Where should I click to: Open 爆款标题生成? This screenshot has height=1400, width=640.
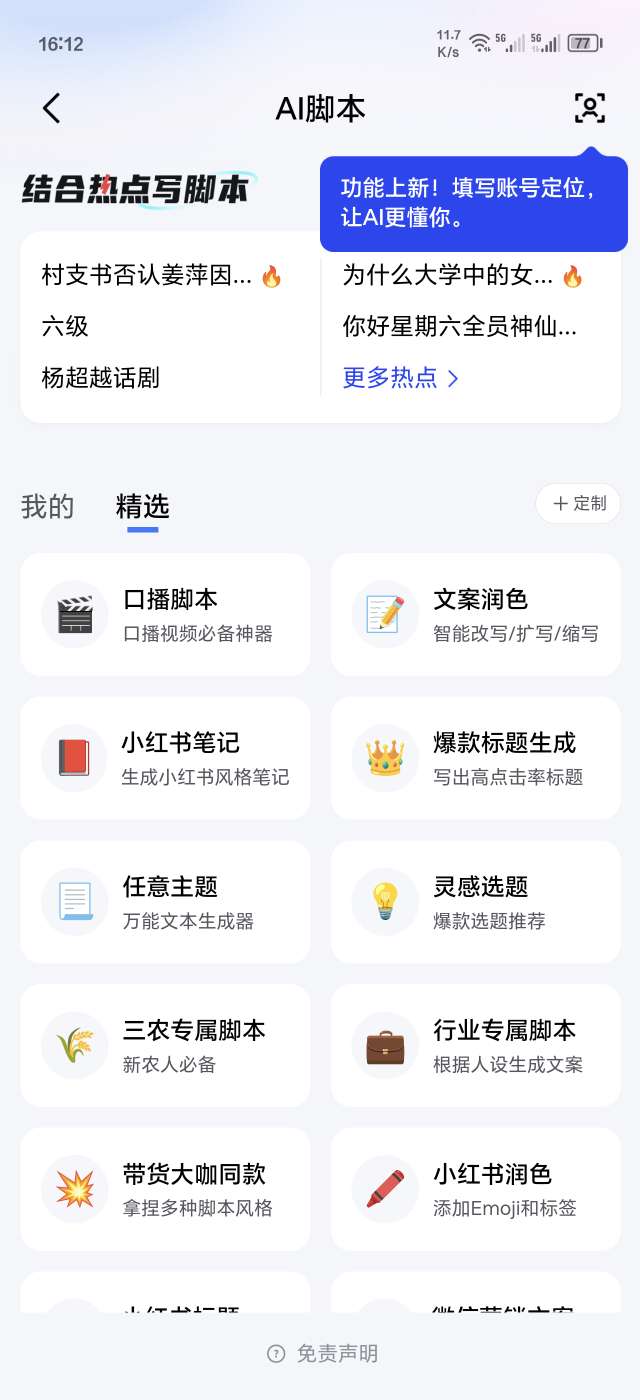pyautogui.click(x=475, y=758)
